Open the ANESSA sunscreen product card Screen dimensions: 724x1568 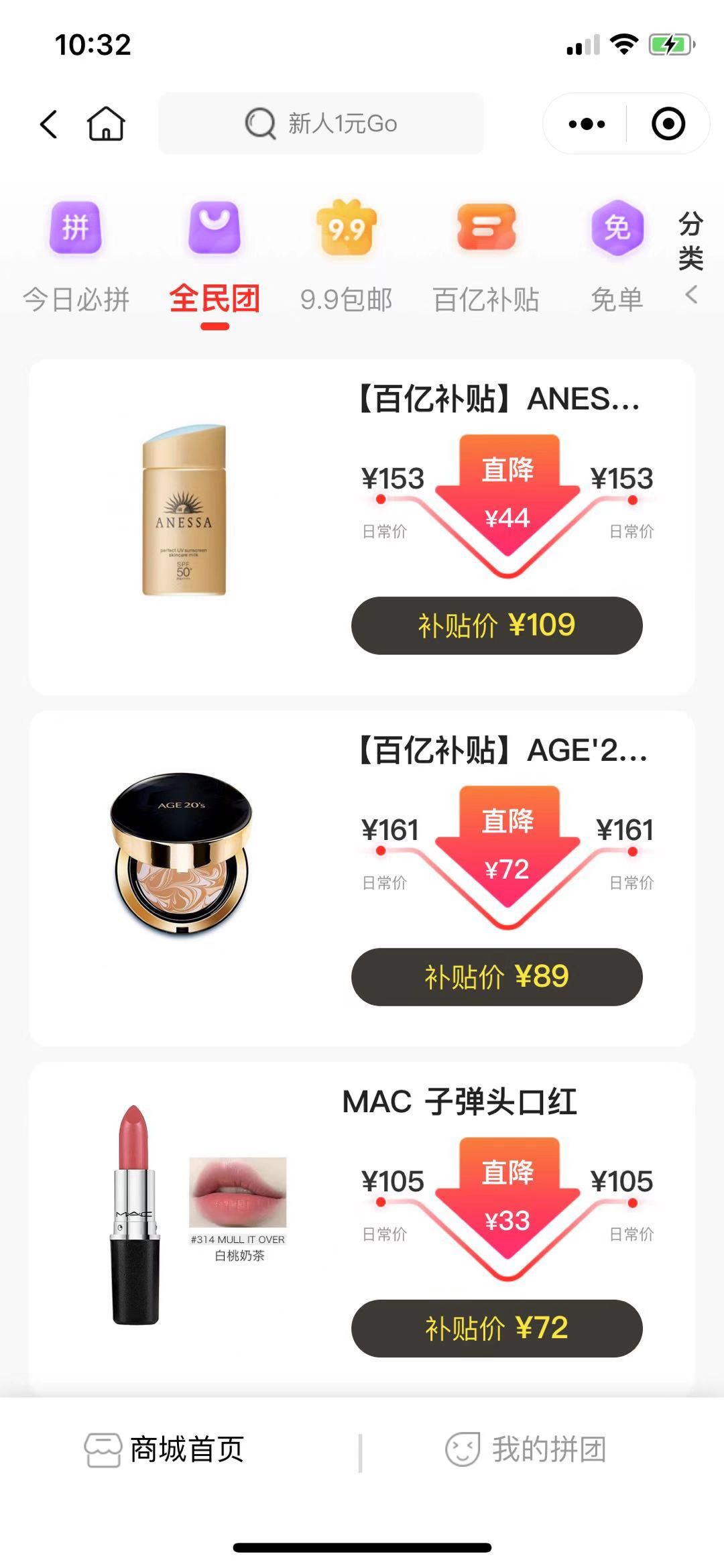click(184, 511)
